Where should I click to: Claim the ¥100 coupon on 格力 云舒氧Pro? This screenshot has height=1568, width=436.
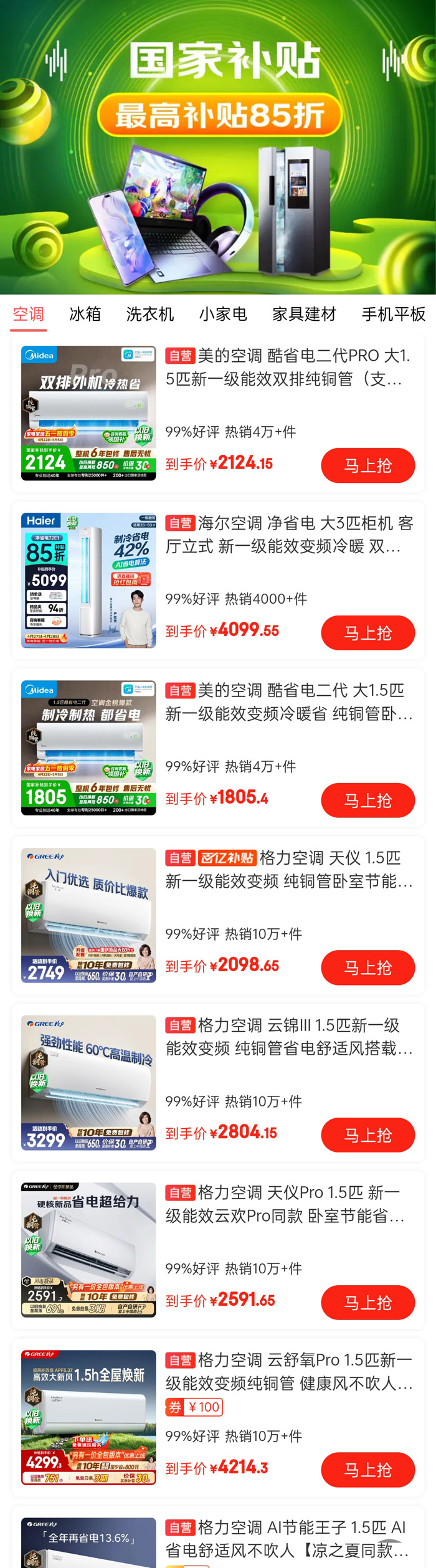pyautogui.click(x=194, y=1407)
